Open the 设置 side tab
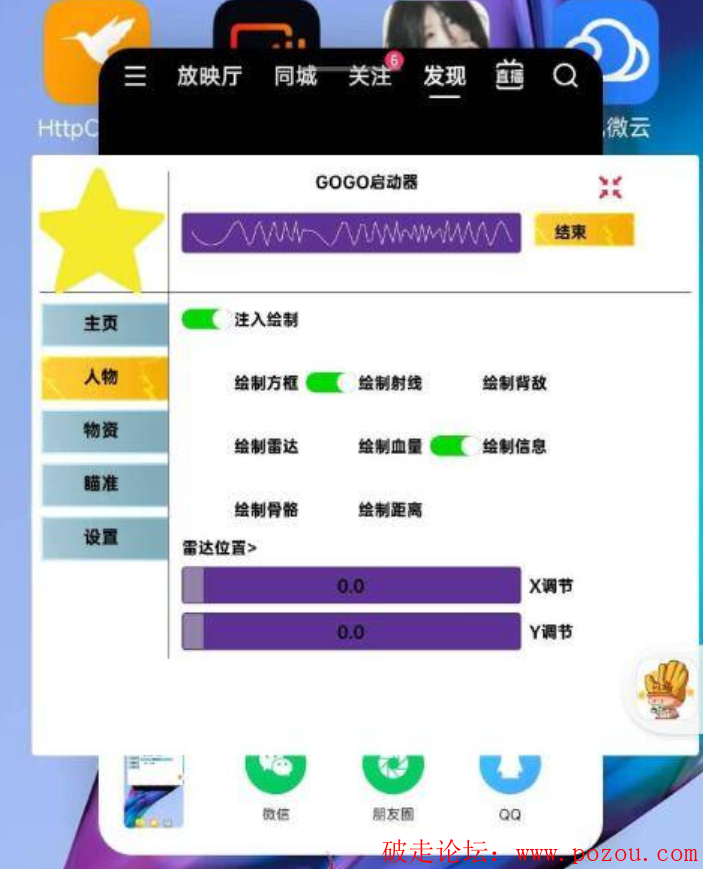703x869 pixels. point(102,537)
